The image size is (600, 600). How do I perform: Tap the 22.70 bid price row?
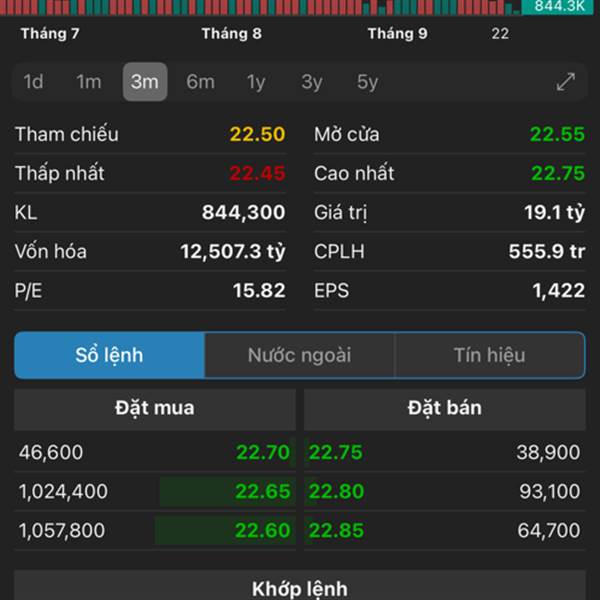coord(155,452)
